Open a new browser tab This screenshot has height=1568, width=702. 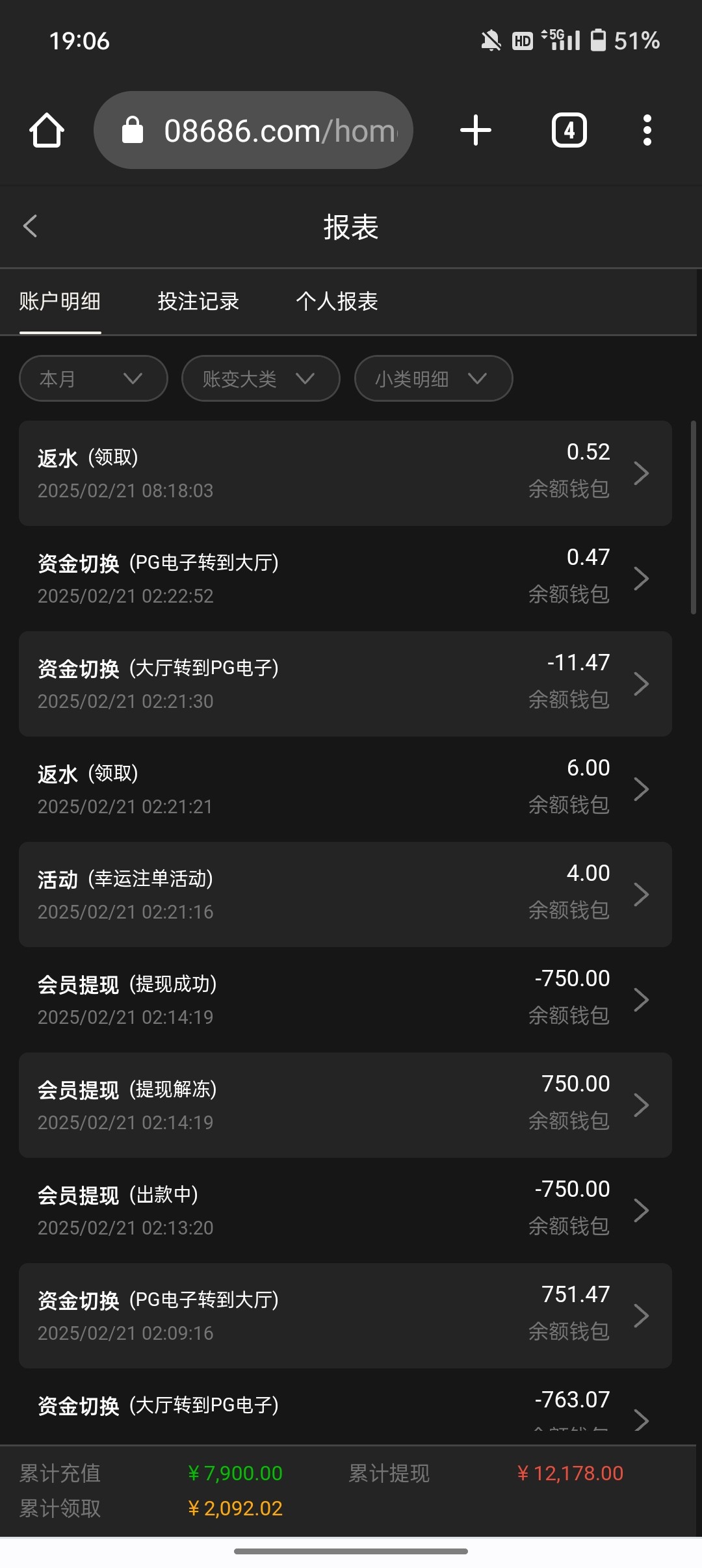point(476,130)
